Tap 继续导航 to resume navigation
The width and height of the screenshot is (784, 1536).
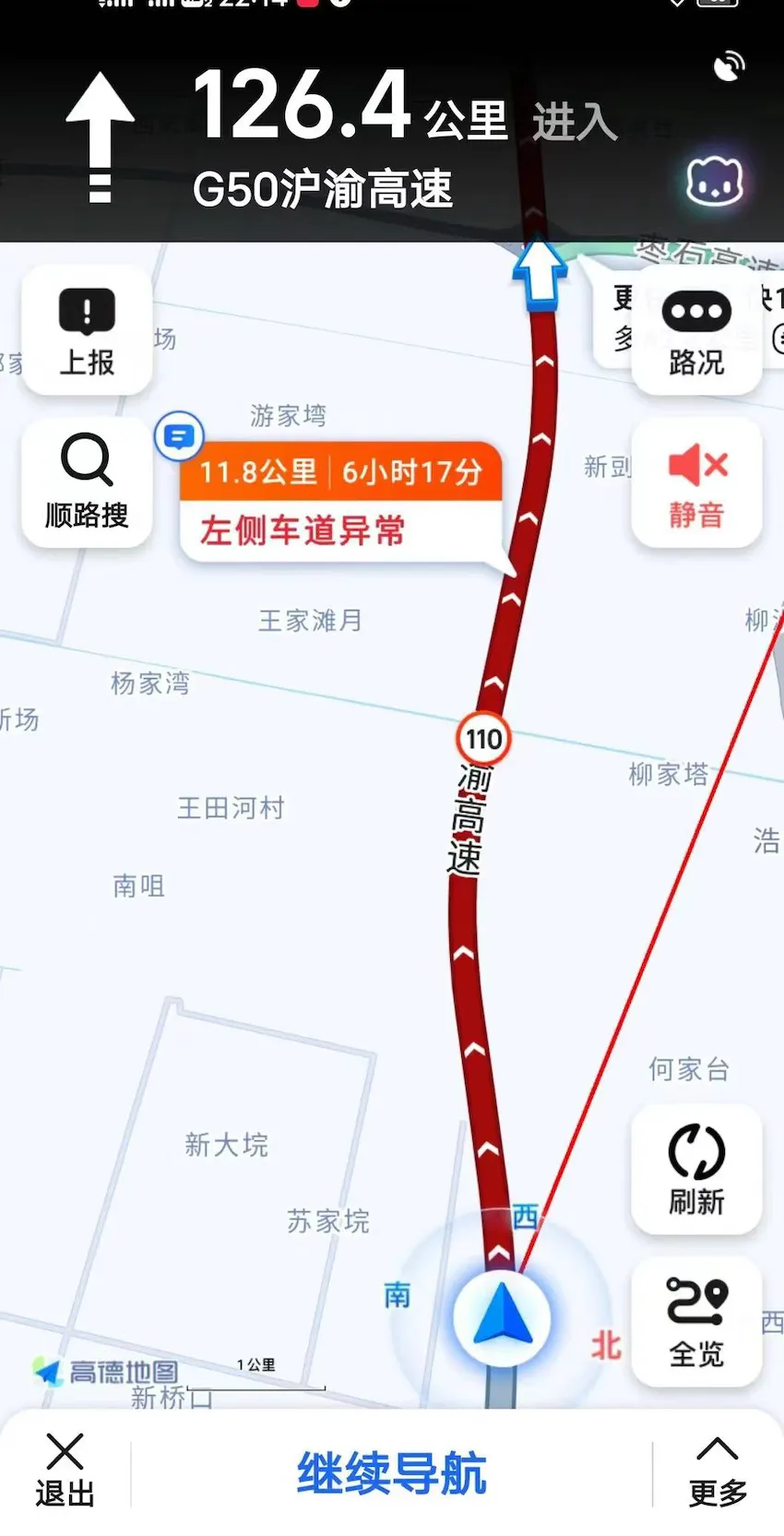tap(391, 1472)
